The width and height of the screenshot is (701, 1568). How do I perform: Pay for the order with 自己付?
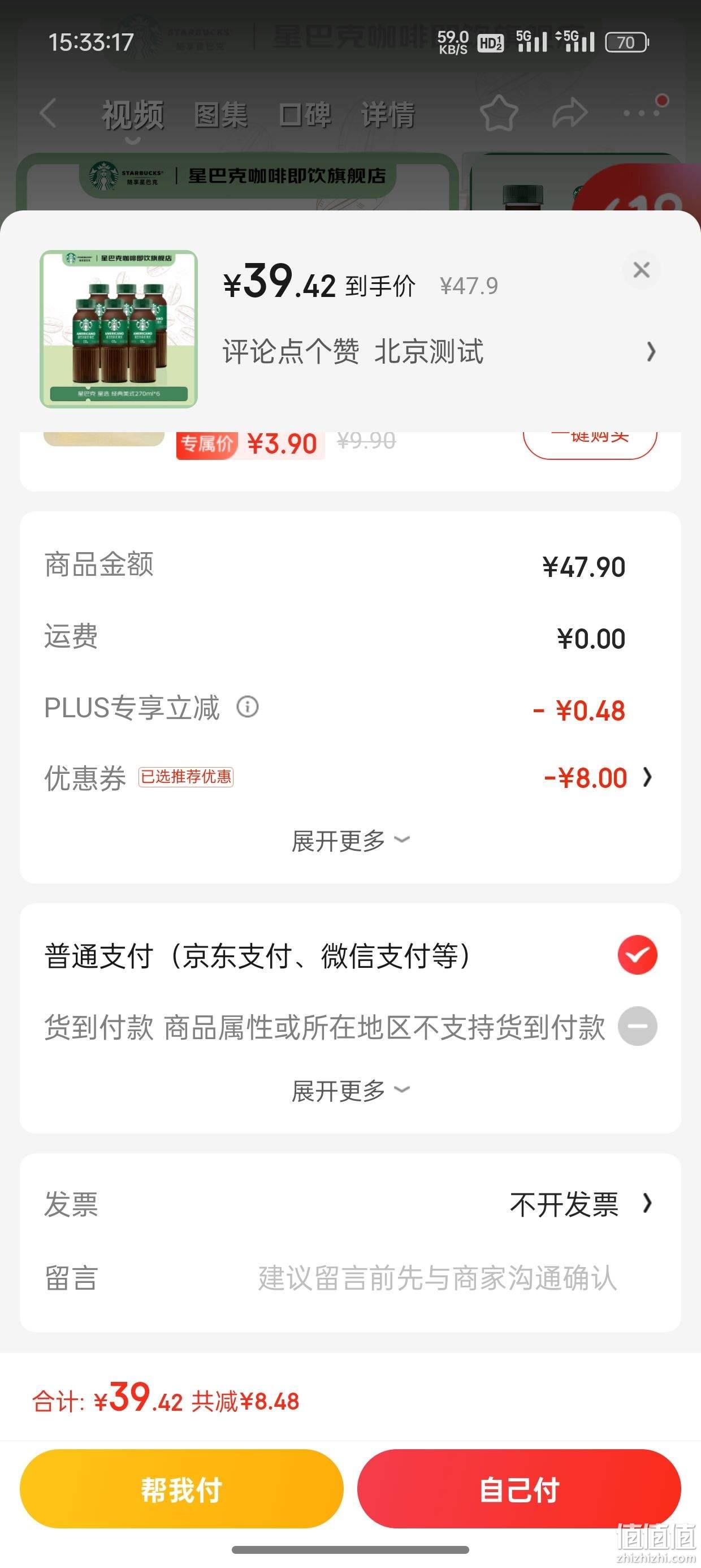pyautogui.click(x=519, y=1488)
